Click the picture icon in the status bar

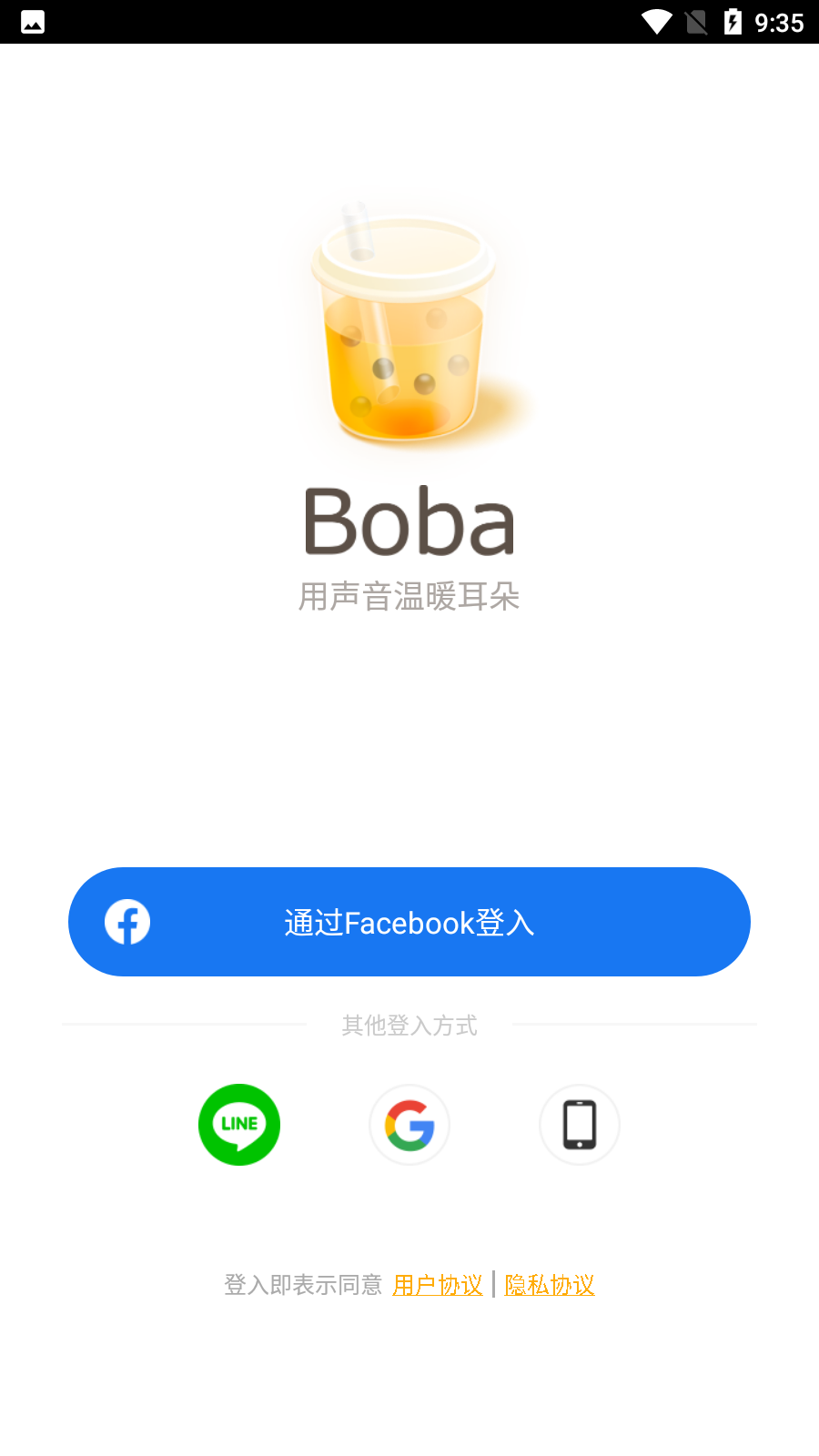tap(32, 21)
